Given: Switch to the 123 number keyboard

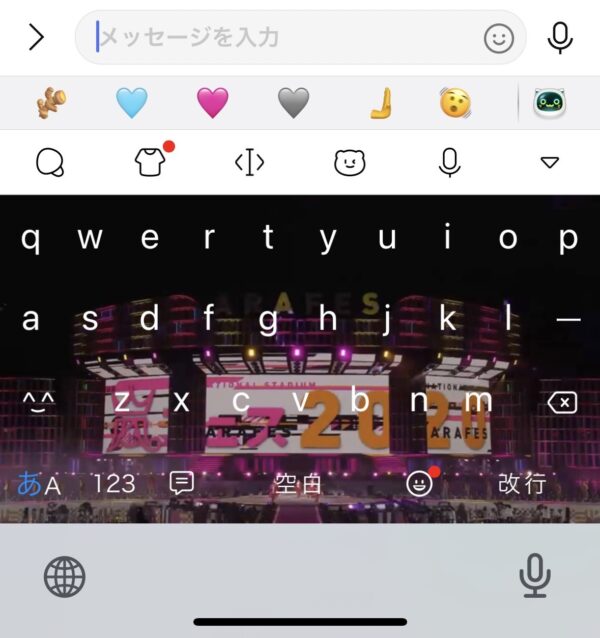Looking at the screenshot, I should pyautogui.click(x=113, y=484).
